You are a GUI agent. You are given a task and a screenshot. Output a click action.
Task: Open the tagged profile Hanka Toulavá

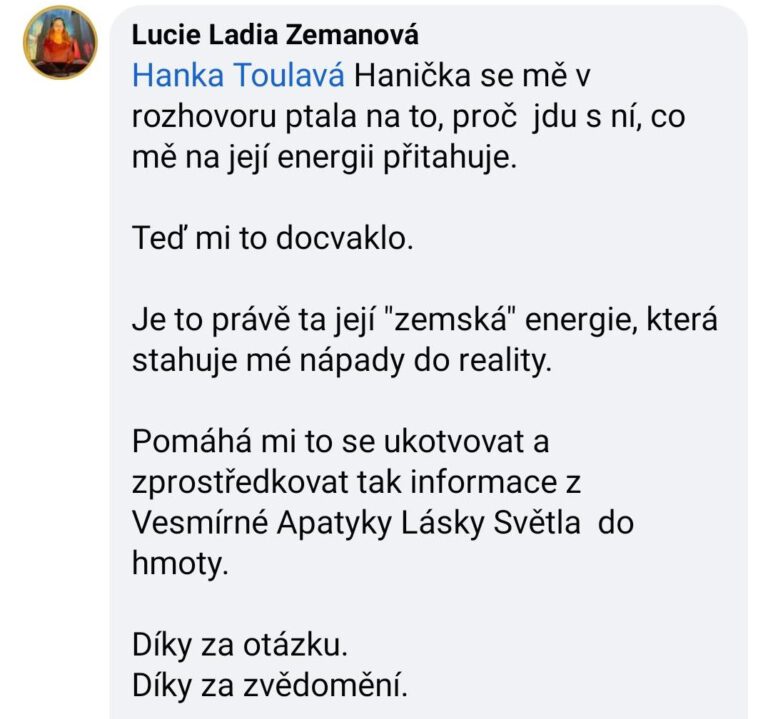tap(238, 76)
